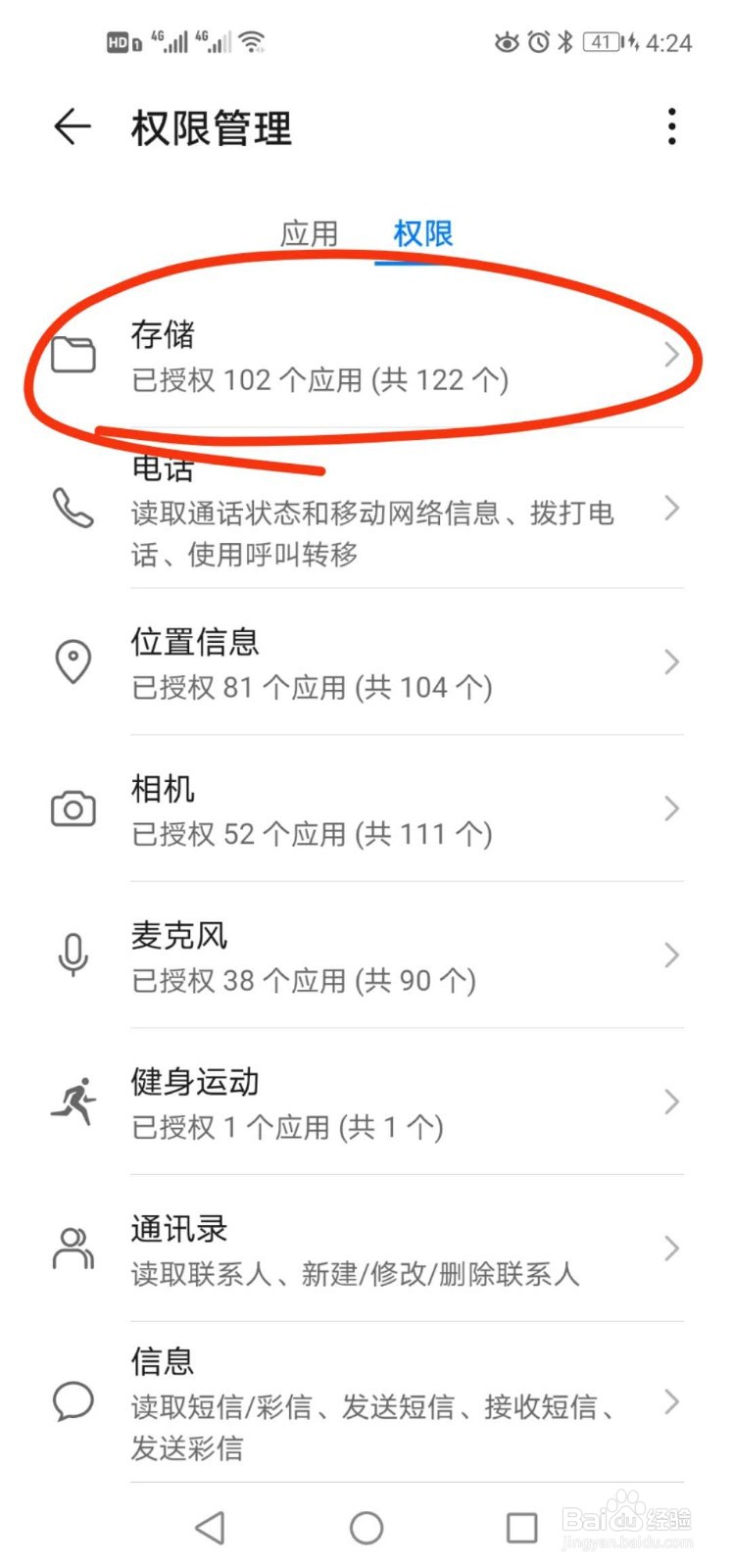Tap the recent apps square button
Viewport: 733px width, 1568px height.
click(x=522, y=1527)
